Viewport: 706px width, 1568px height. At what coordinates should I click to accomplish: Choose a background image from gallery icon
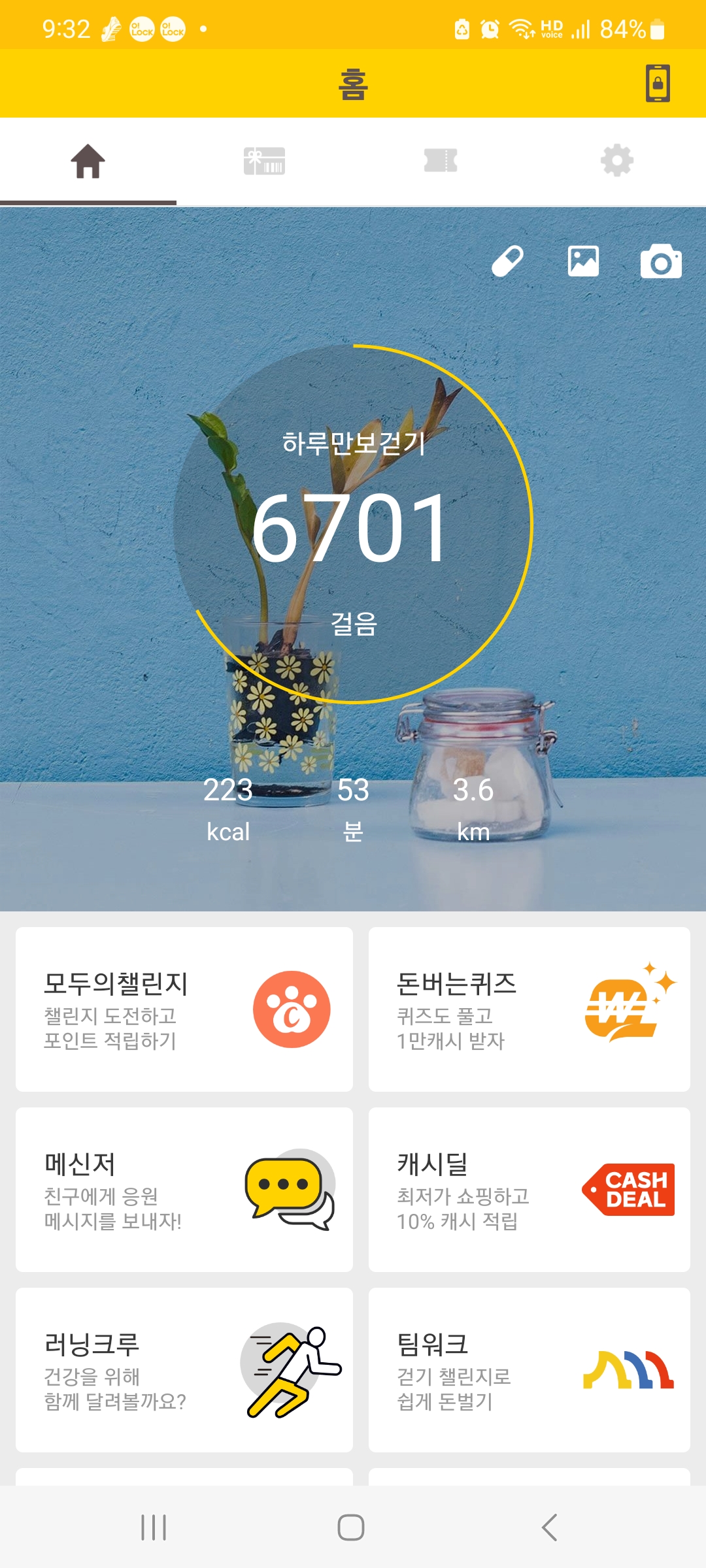[583, 261]
